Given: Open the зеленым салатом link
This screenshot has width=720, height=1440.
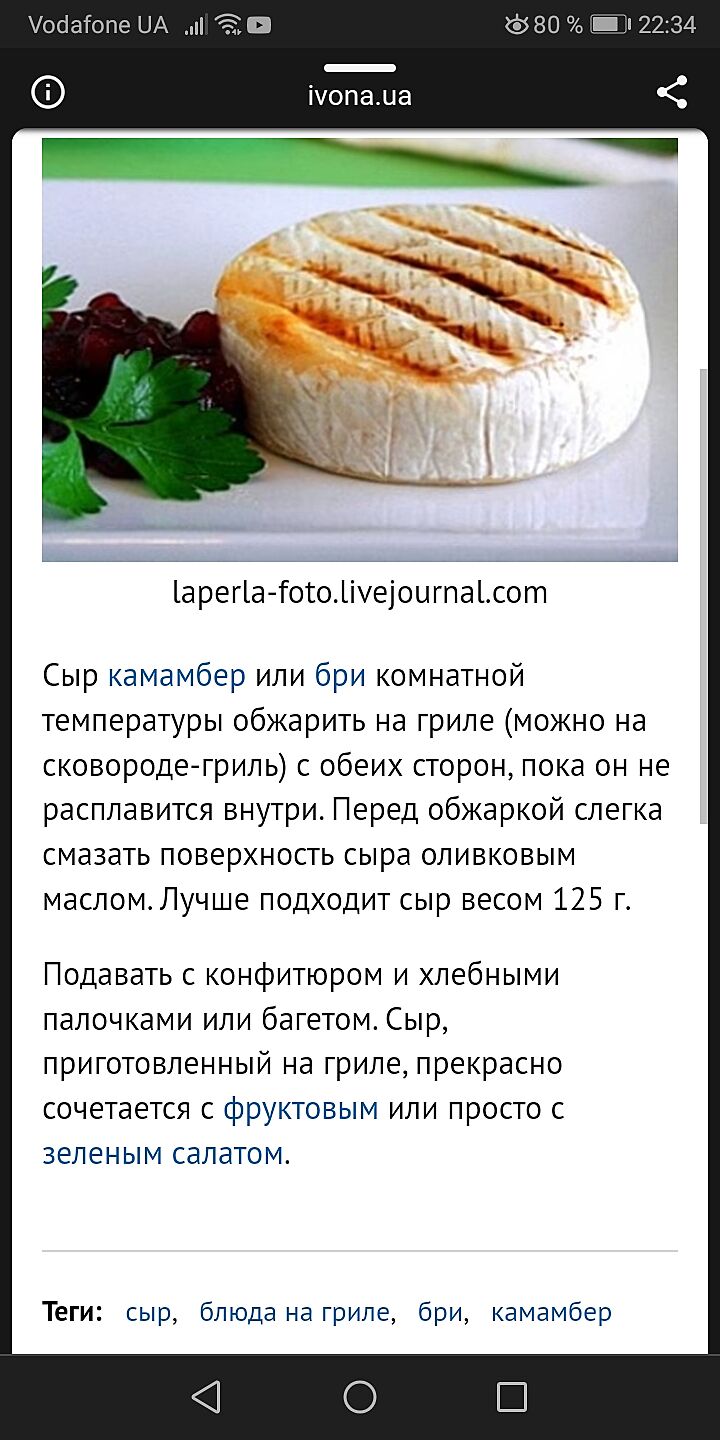Looking at the screenshot, I should 163,1153.
